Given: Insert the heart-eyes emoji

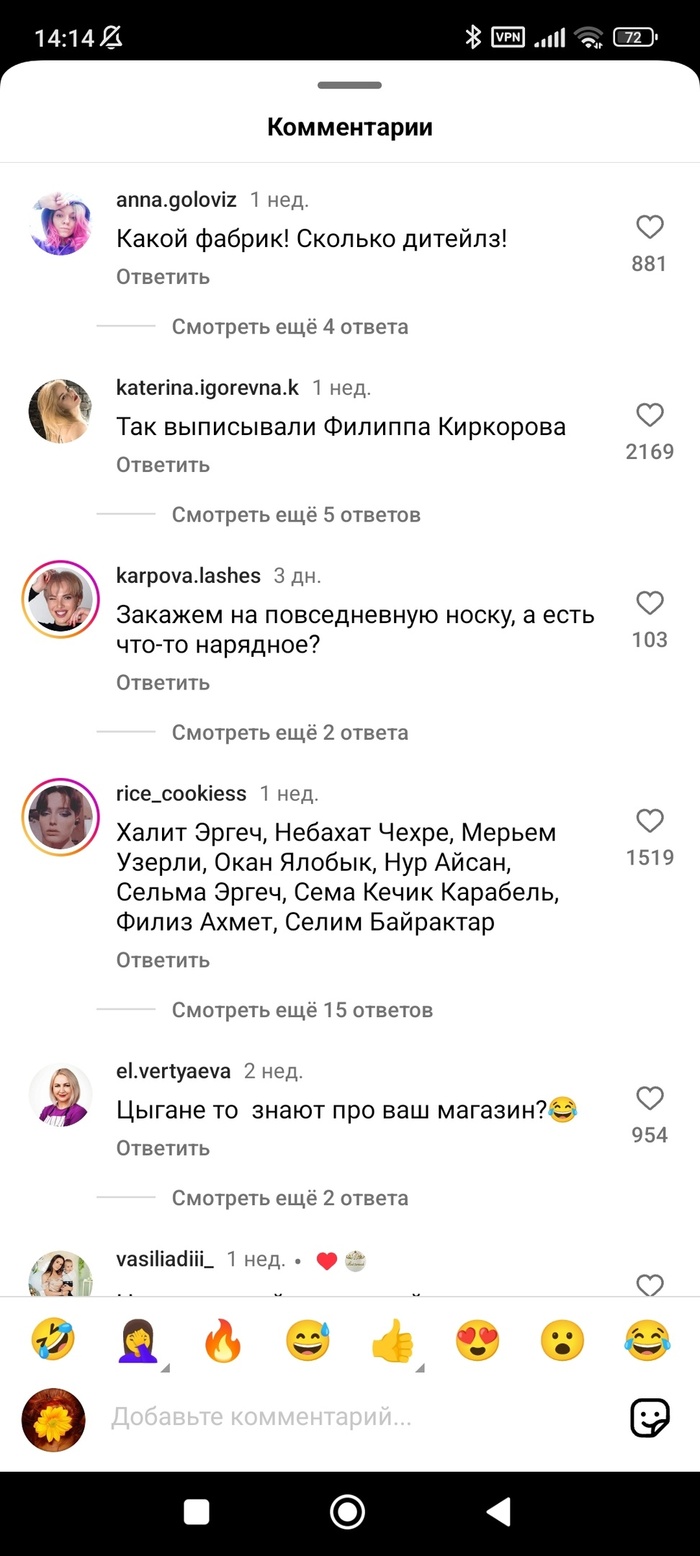Looking at the screenshot, I should (x=477, y=1340).
